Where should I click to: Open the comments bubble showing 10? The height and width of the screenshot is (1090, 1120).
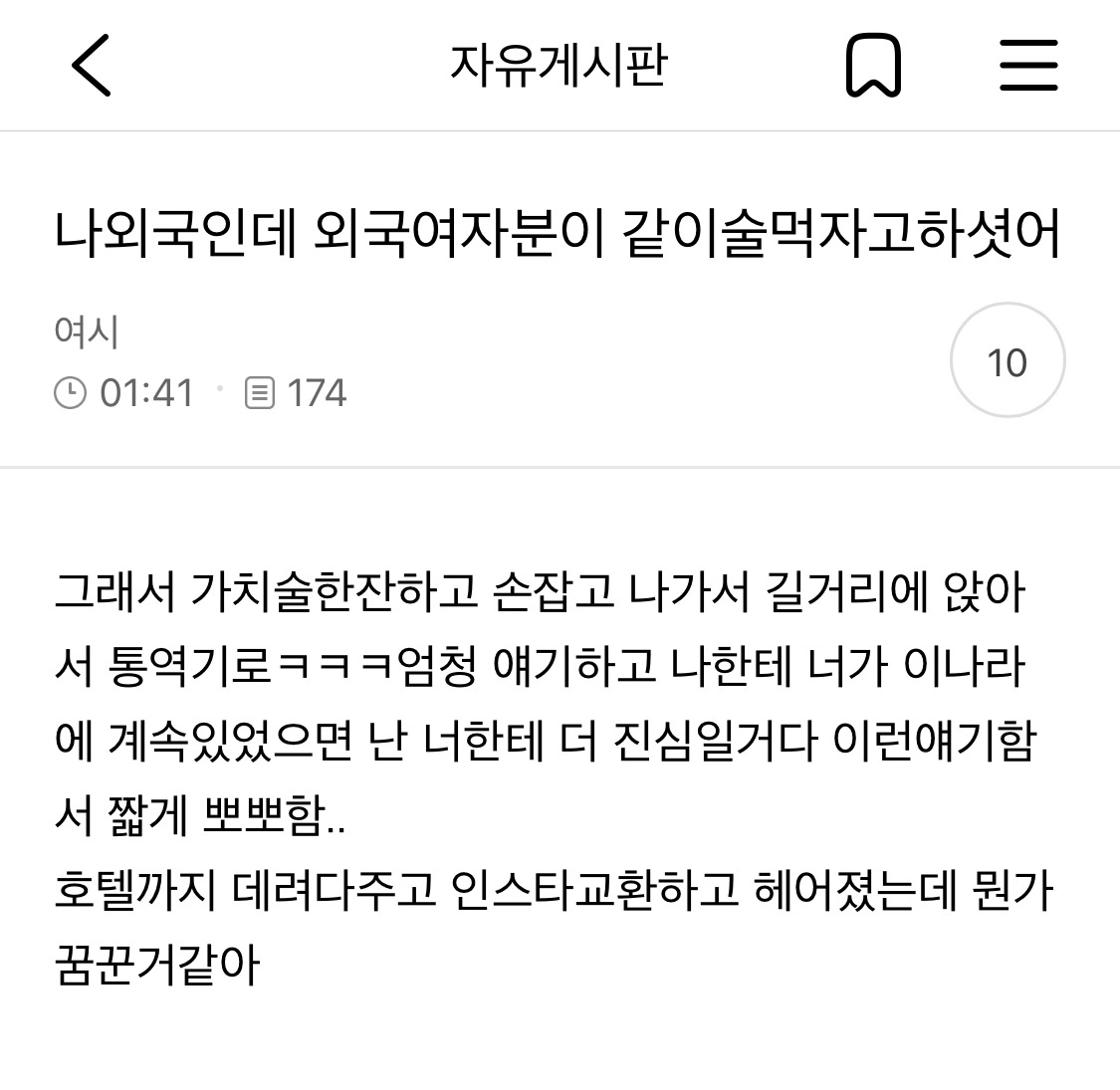(1008, 360)
